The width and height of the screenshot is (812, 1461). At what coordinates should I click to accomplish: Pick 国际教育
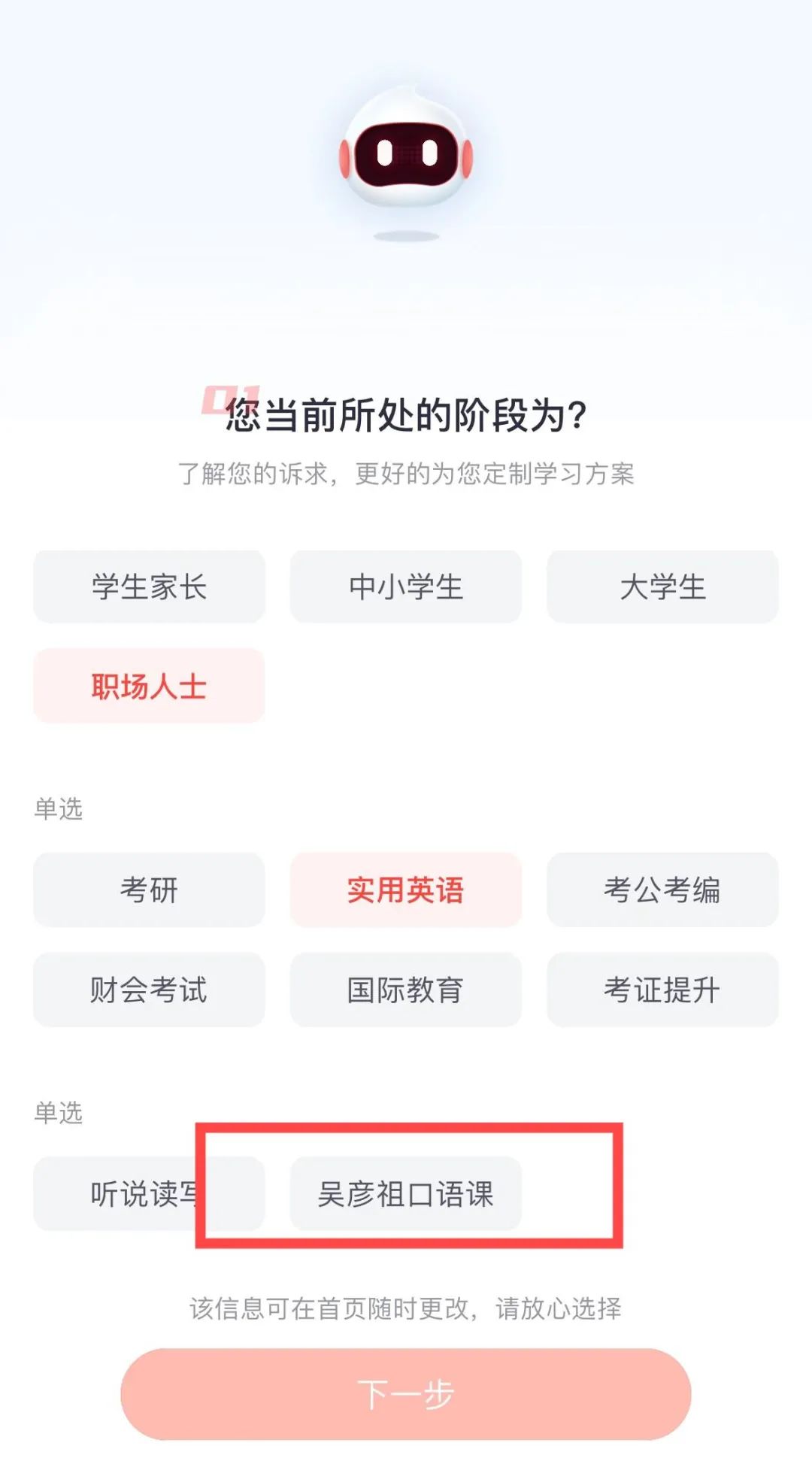pos(406,990)
